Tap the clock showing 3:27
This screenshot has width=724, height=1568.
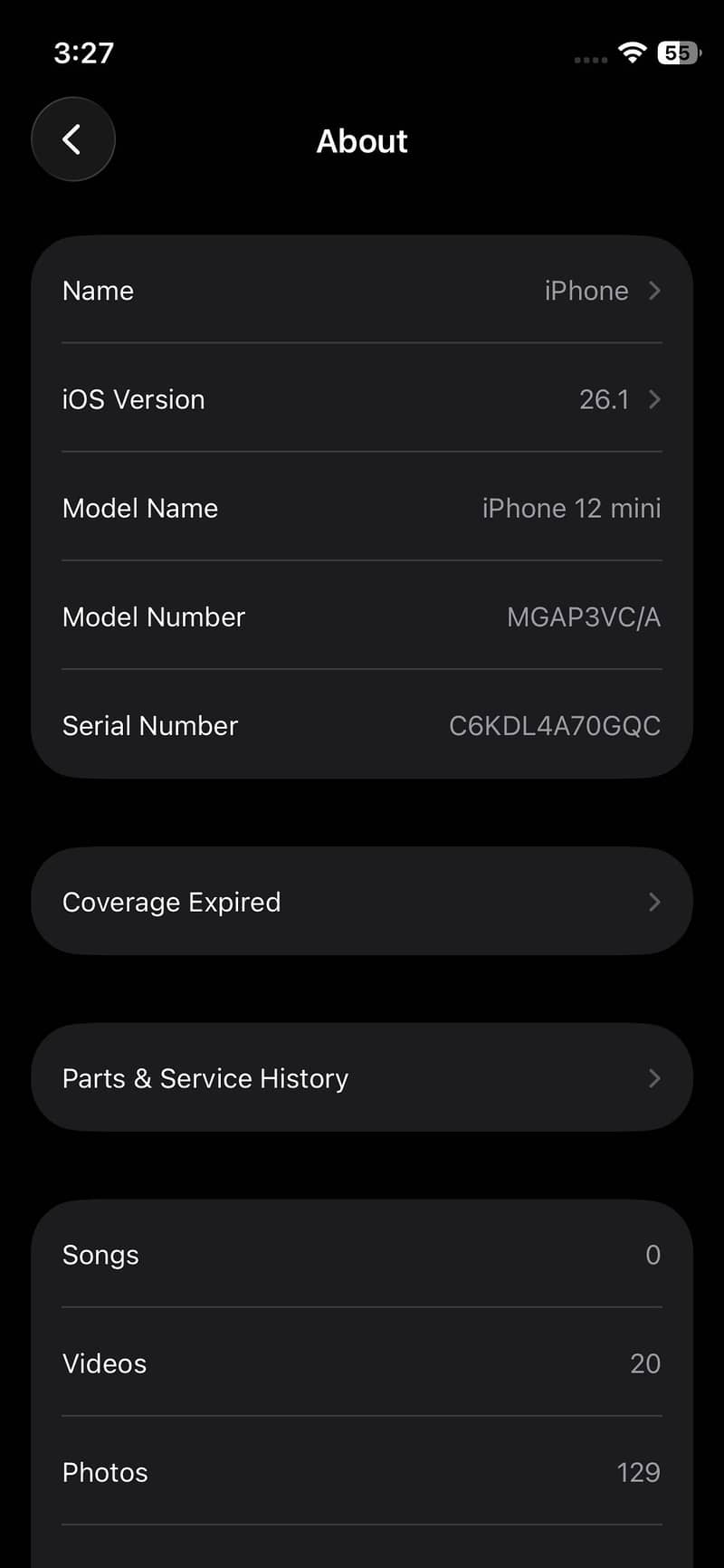pos(82,53)
